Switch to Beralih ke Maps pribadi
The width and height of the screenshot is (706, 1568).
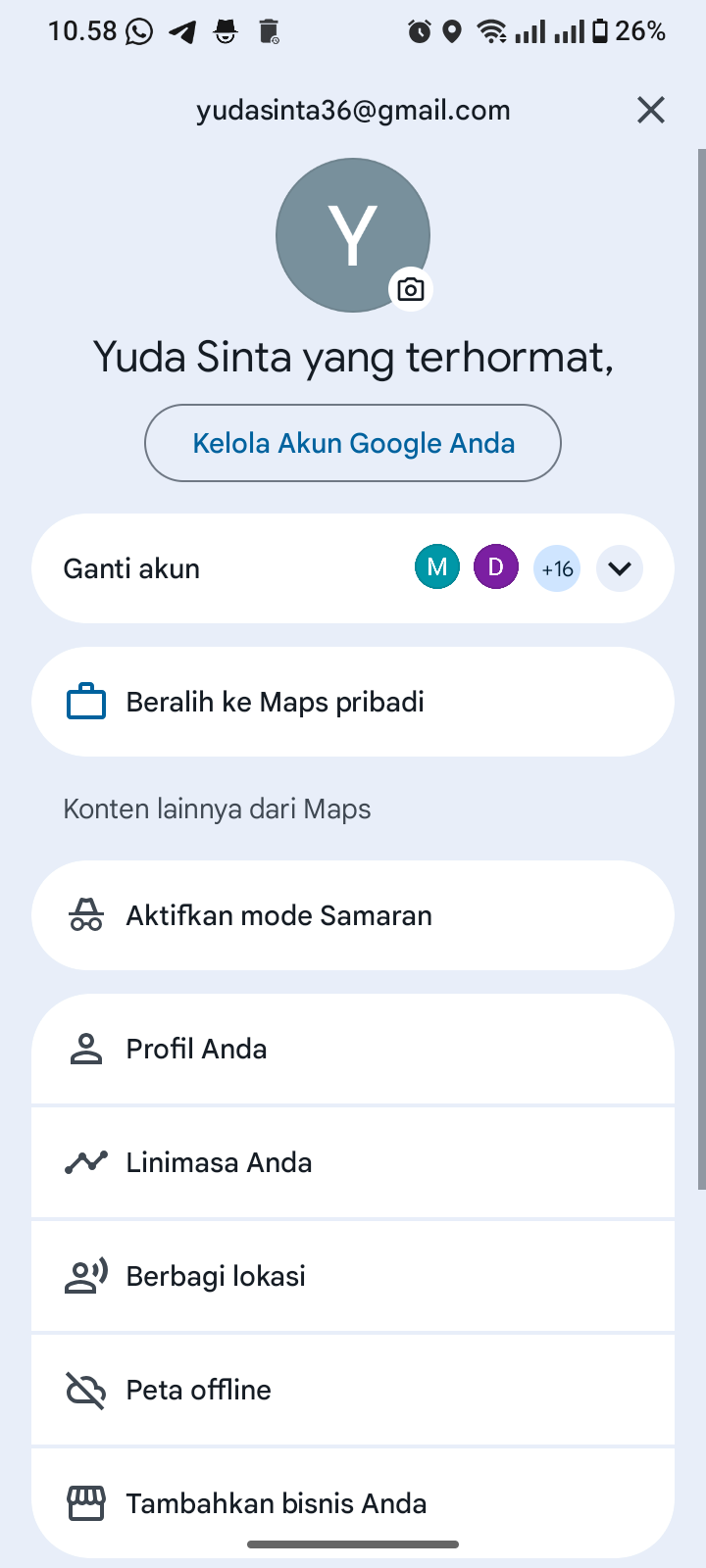tap(353, 702)
